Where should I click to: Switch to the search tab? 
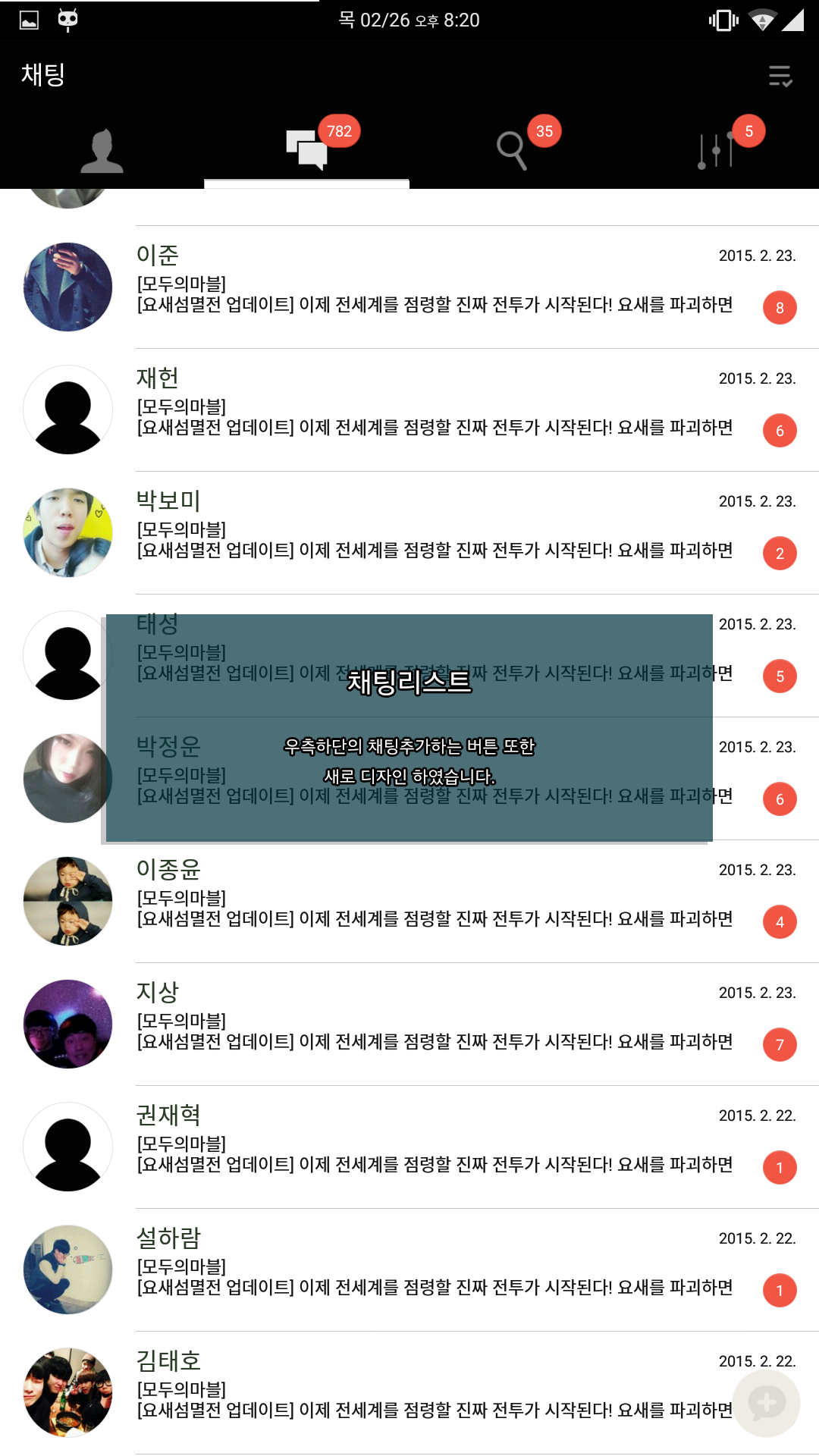tap(512, 150)
